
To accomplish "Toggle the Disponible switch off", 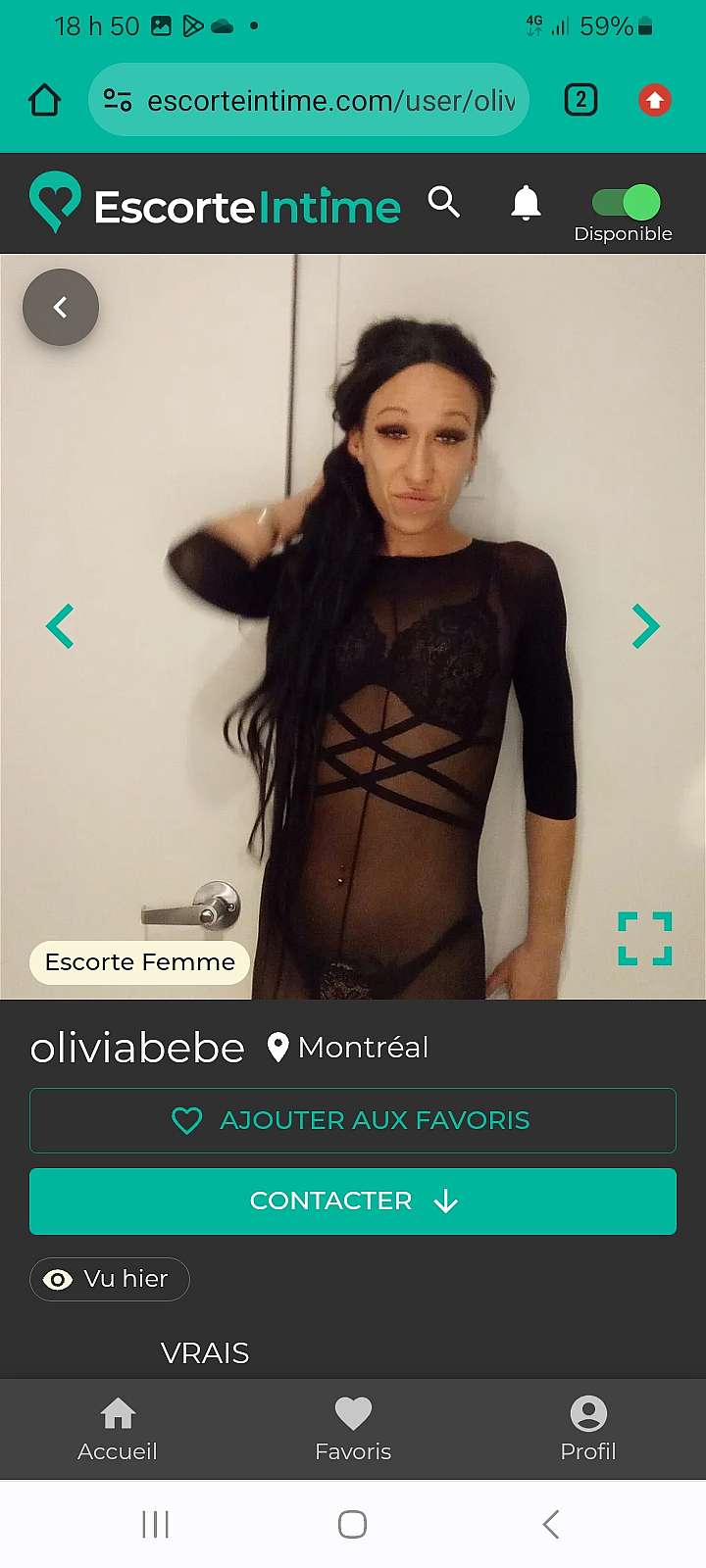I will tap(626, 203).
